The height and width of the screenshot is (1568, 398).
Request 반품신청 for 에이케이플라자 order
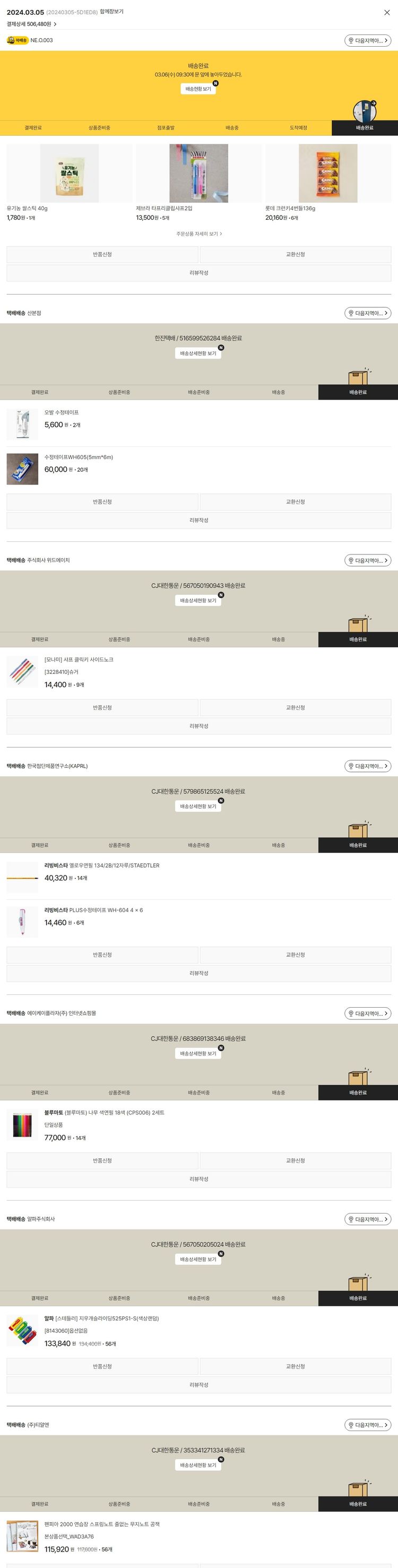pos(102,1161)
